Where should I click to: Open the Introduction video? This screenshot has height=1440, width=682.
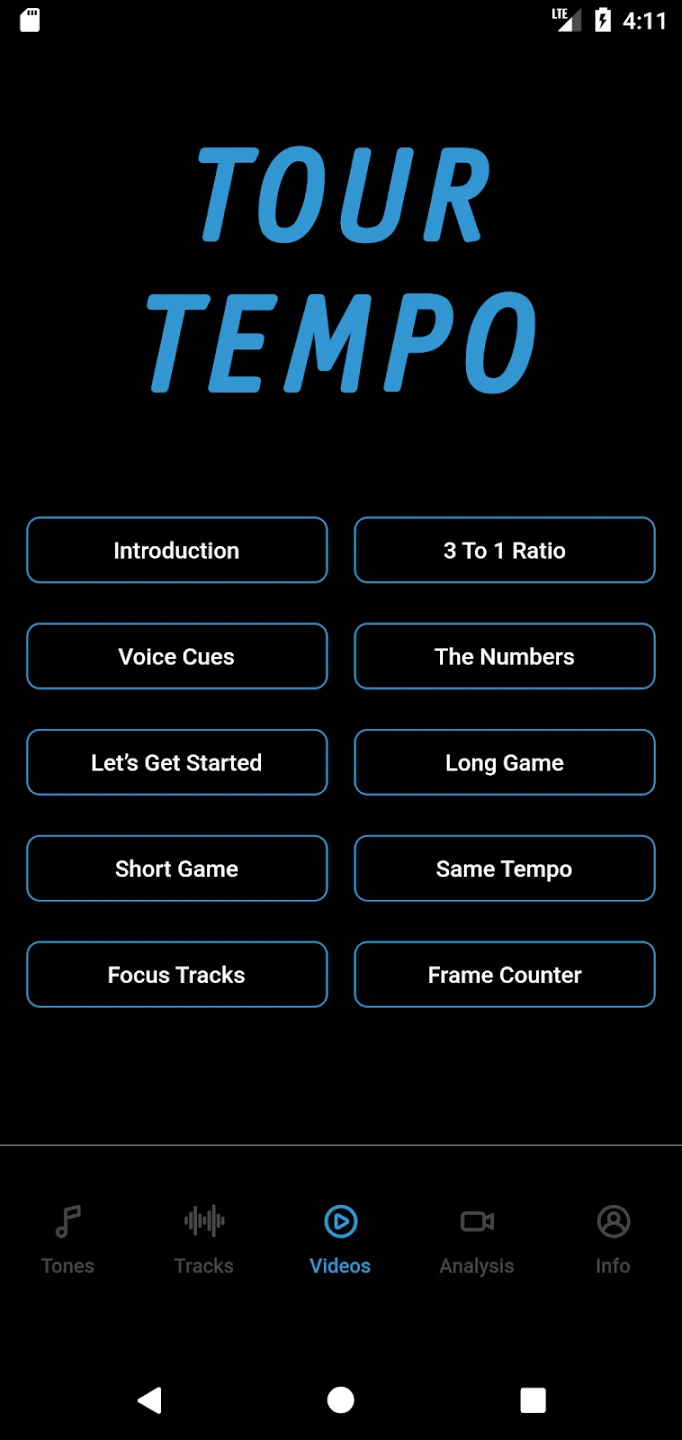[177, 550]
